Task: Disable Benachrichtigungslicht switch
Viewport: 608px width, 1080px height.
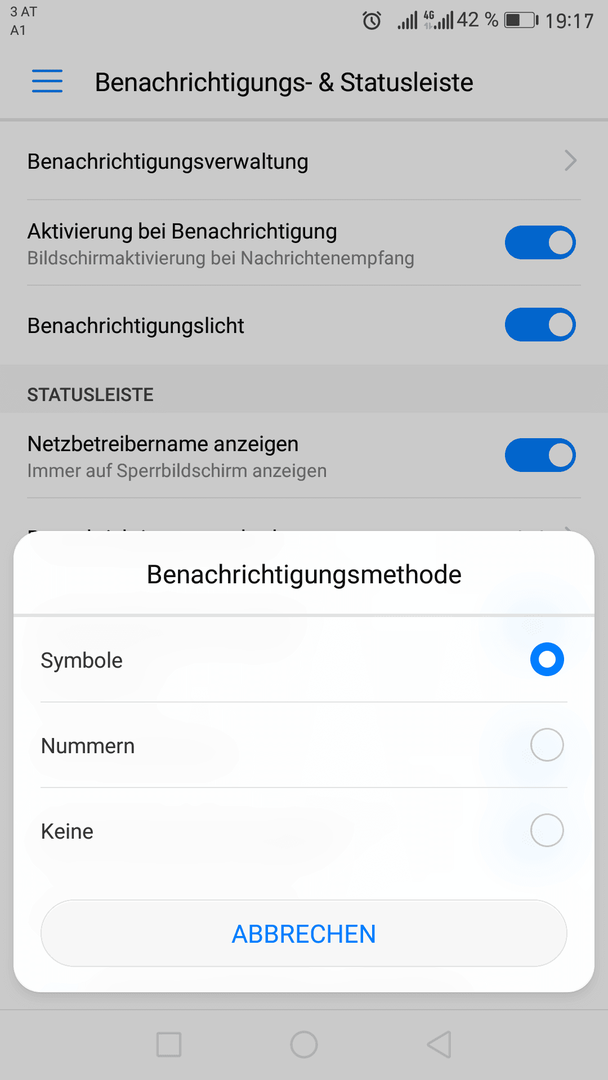Action: pyautogui.click(x=540, y=324)
